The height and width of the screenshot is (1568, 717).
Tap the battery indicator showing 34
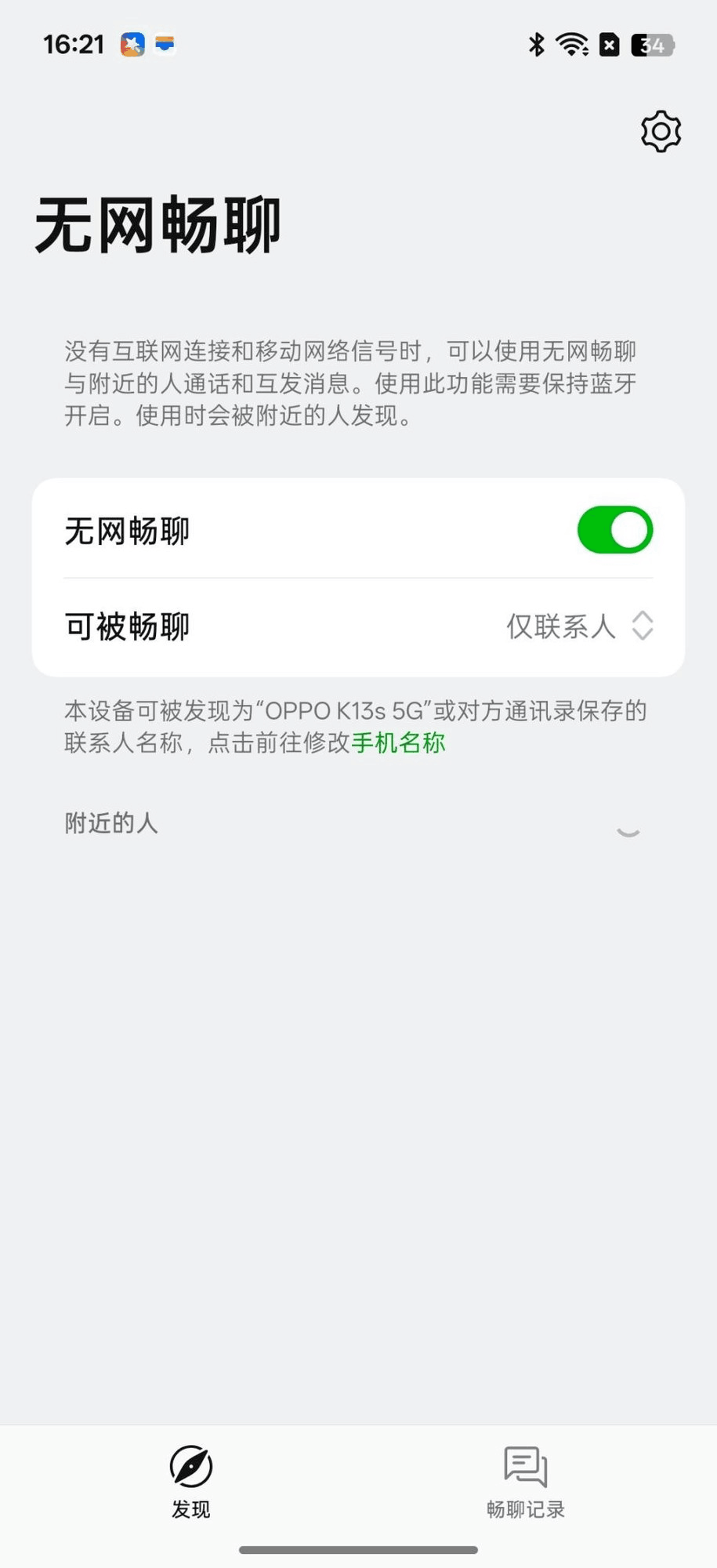click(x=650, y=45)
